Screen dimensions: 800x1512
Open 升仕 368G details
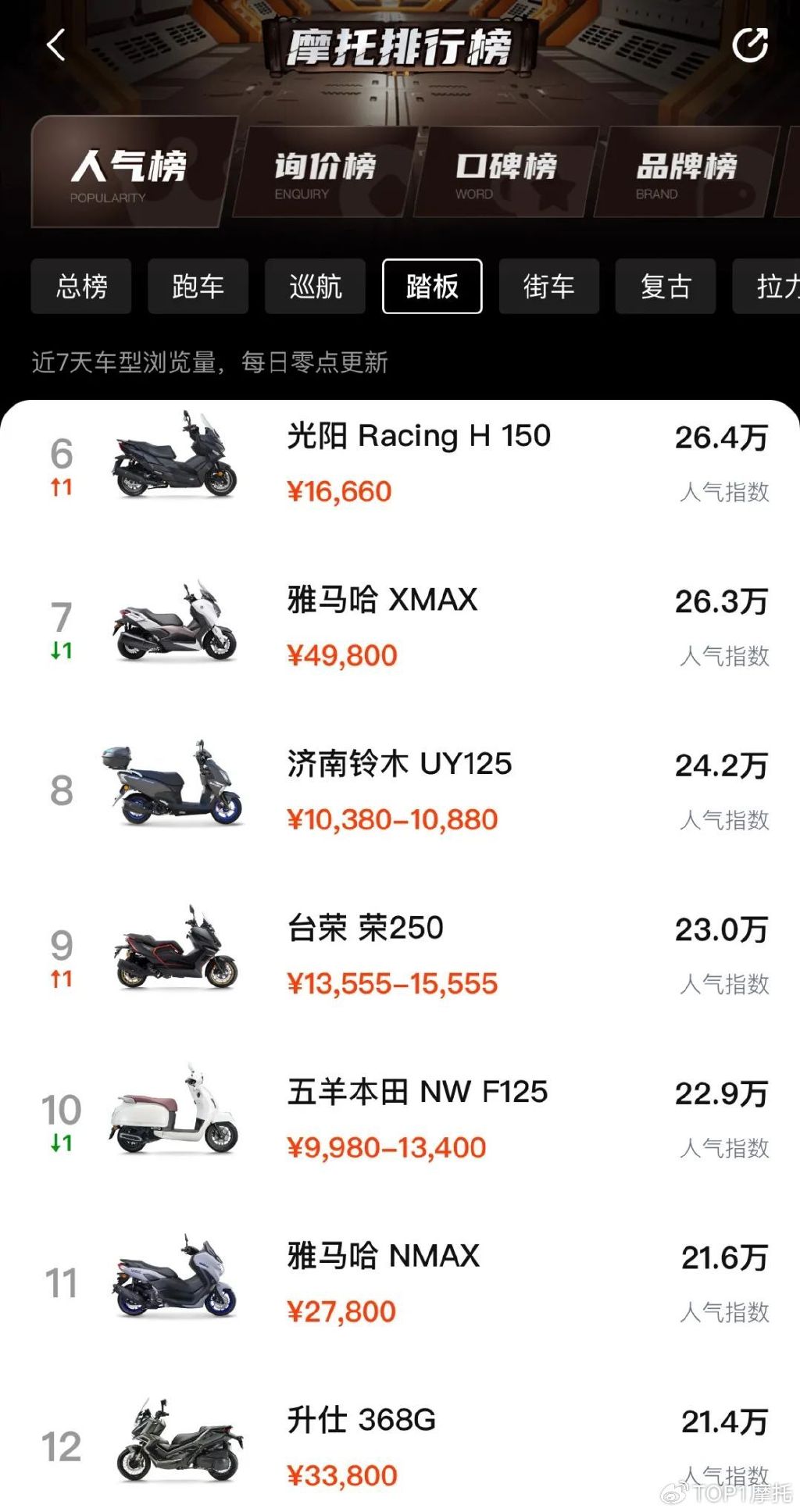(x=400, y=1447)
